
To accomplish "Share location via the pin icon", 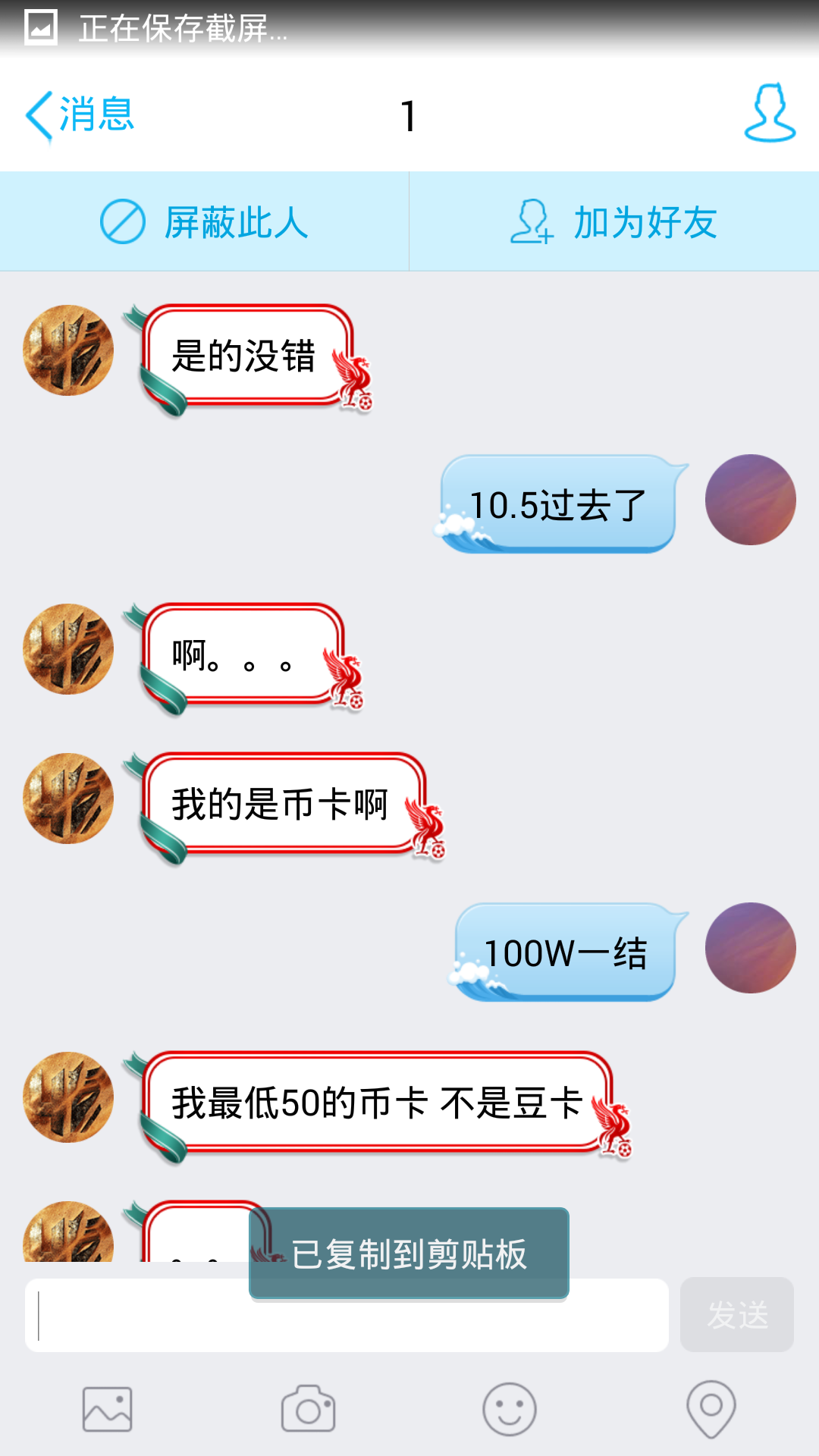I will pos(711,1409).
